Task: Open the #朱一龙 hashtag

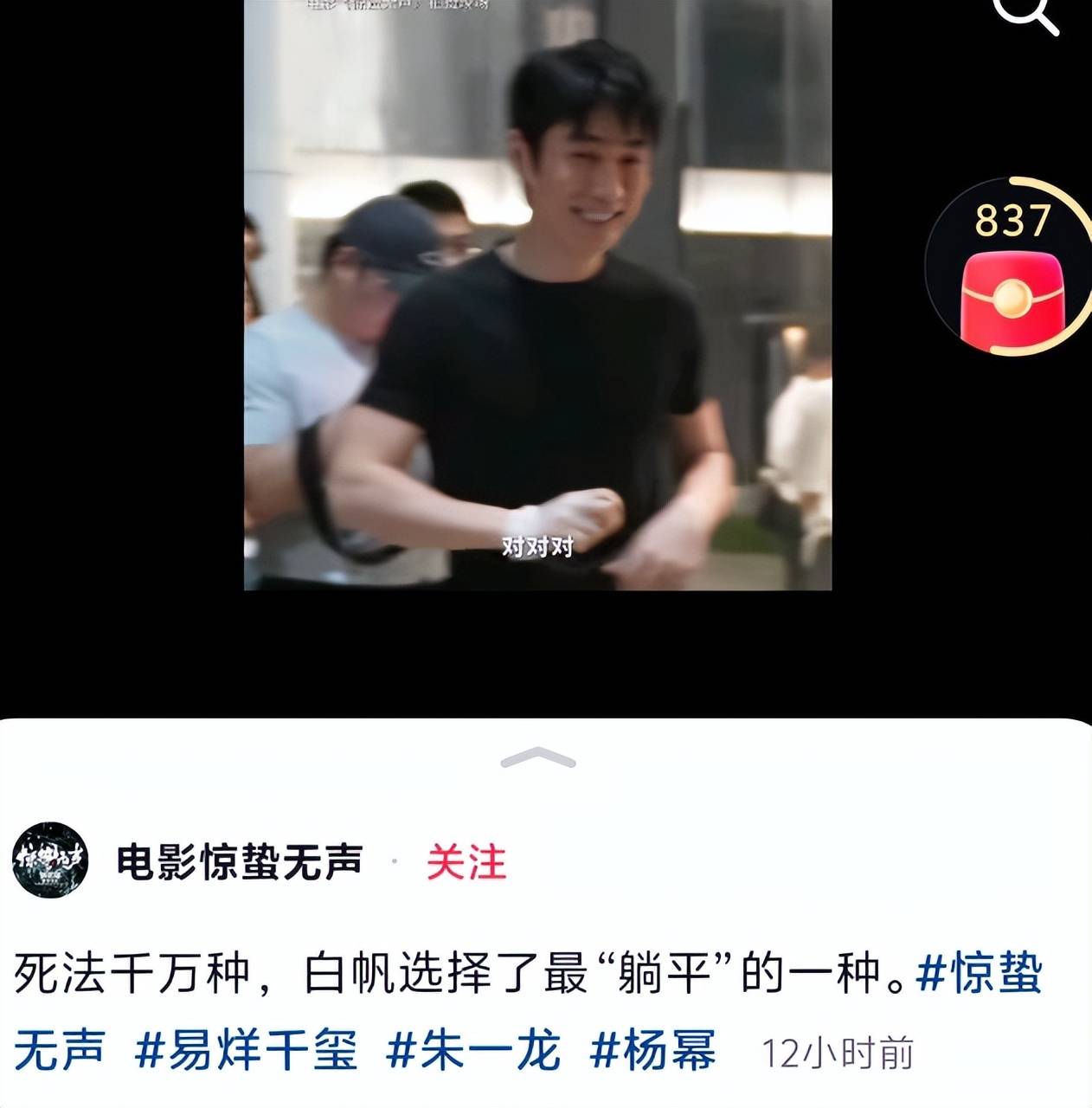Action: [473, 1051]
